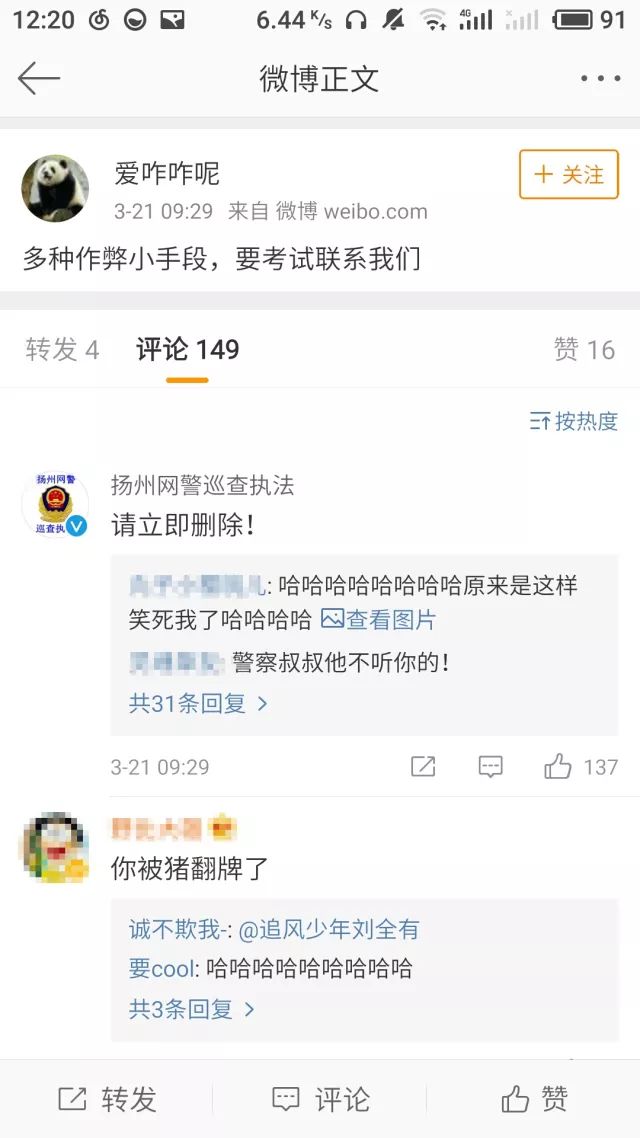Viewport: 640px width, 1138px height.
Task: Select the 评论 149 tab
Action: pyautogui.click(x=187, y=349)
